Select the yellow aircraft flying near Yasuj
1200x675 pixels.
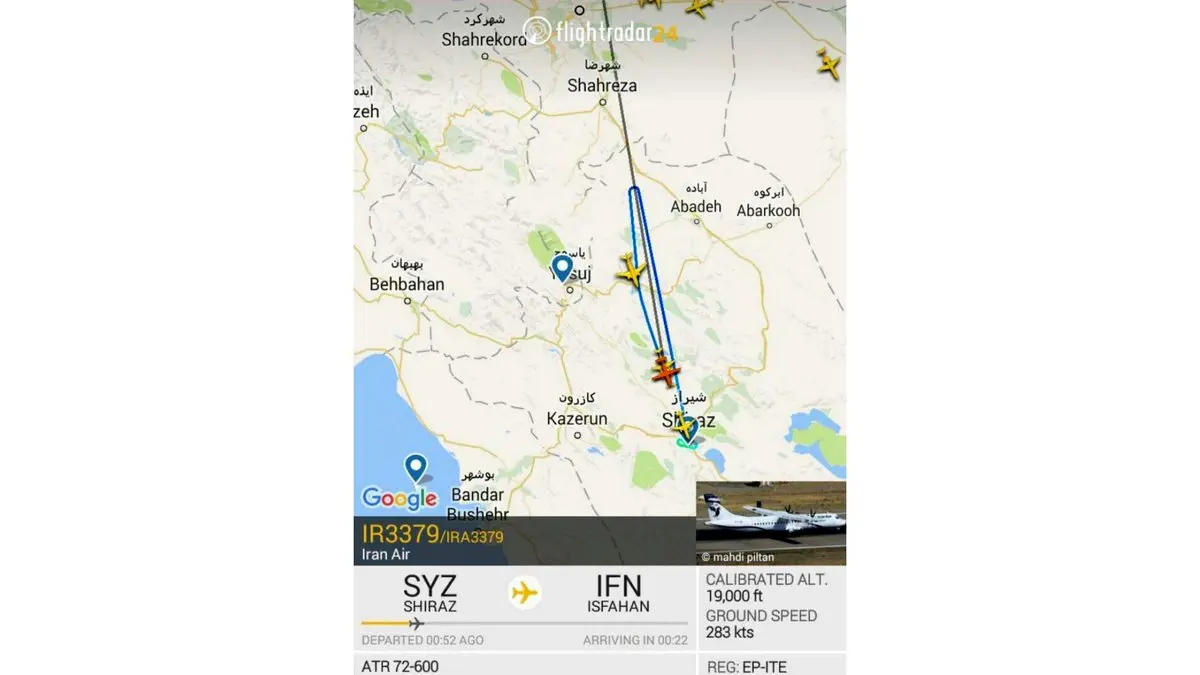coord(631,270)
